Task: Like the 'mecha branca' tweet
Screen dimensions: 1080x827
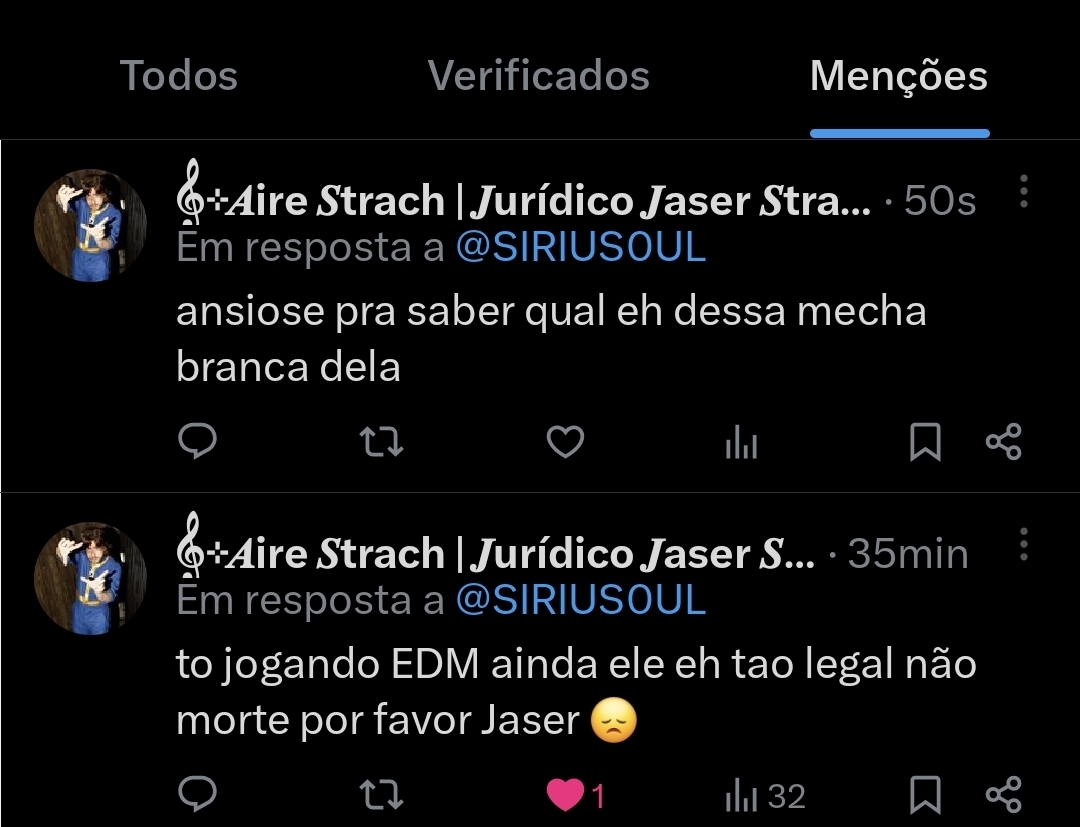Action: coord(565,441)
